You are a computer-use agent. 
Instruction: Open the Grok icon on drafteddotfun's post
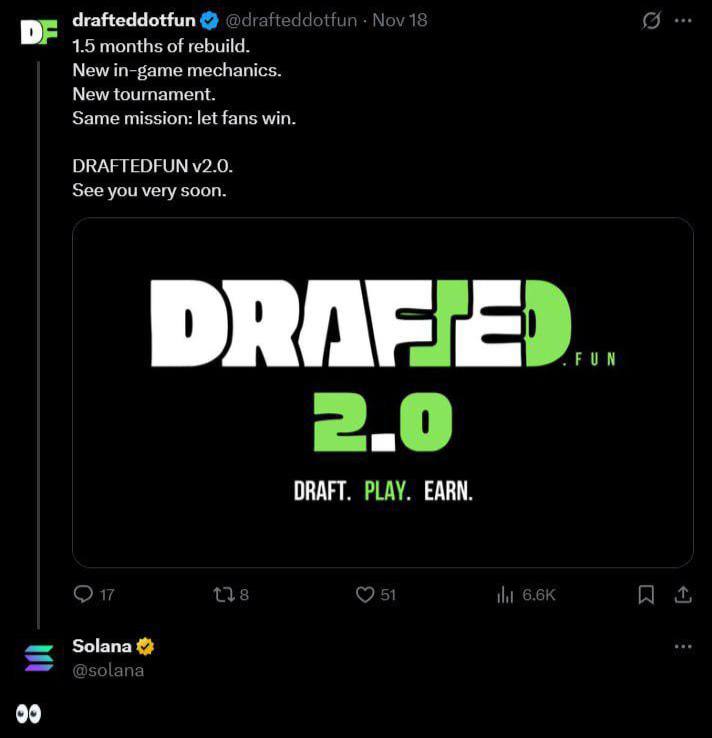tap(651, 21)
